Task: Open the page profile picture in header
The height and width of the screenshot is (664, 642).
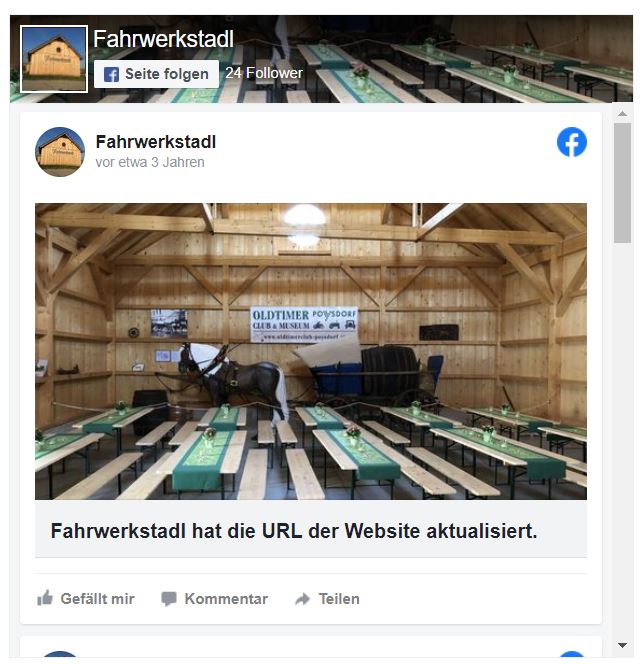Action: [x=54, y=59]
